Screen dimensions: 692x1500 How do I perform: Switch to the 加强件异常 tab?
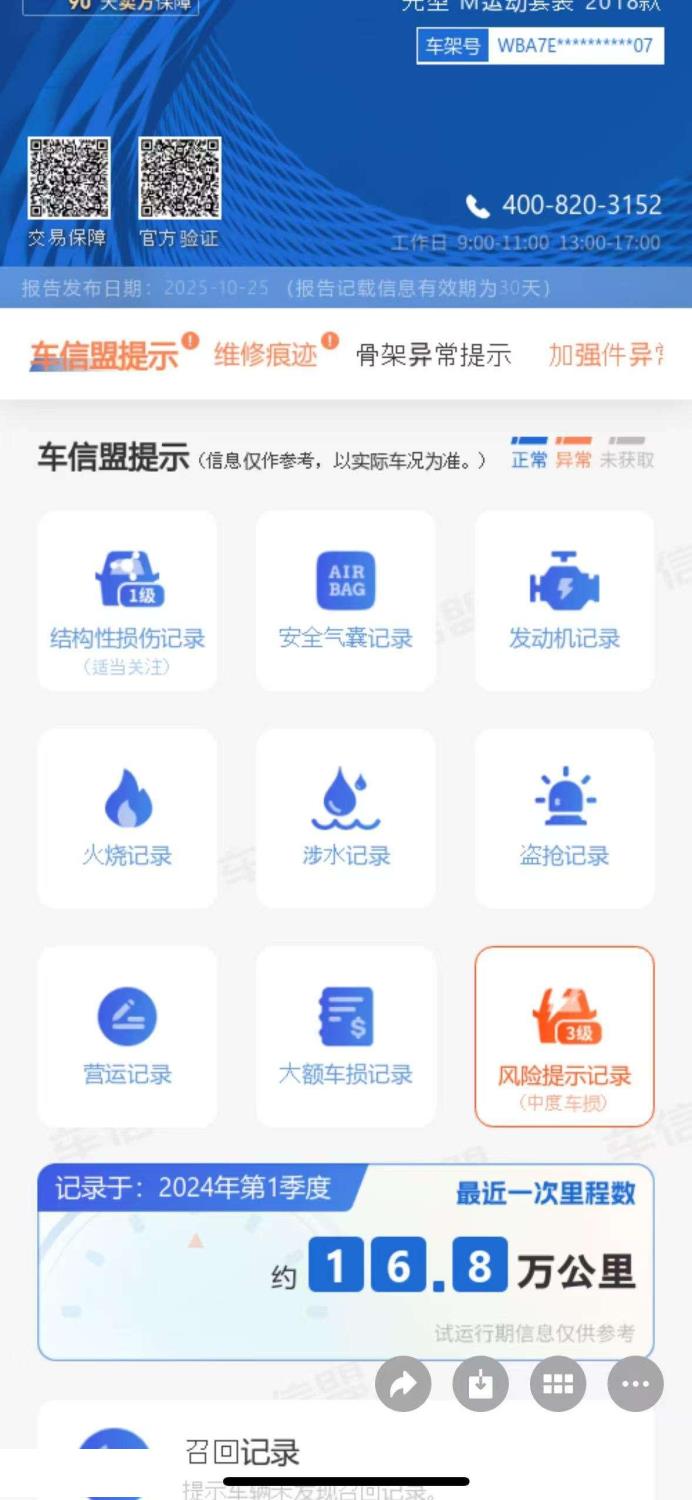click(x=604, y=354)
